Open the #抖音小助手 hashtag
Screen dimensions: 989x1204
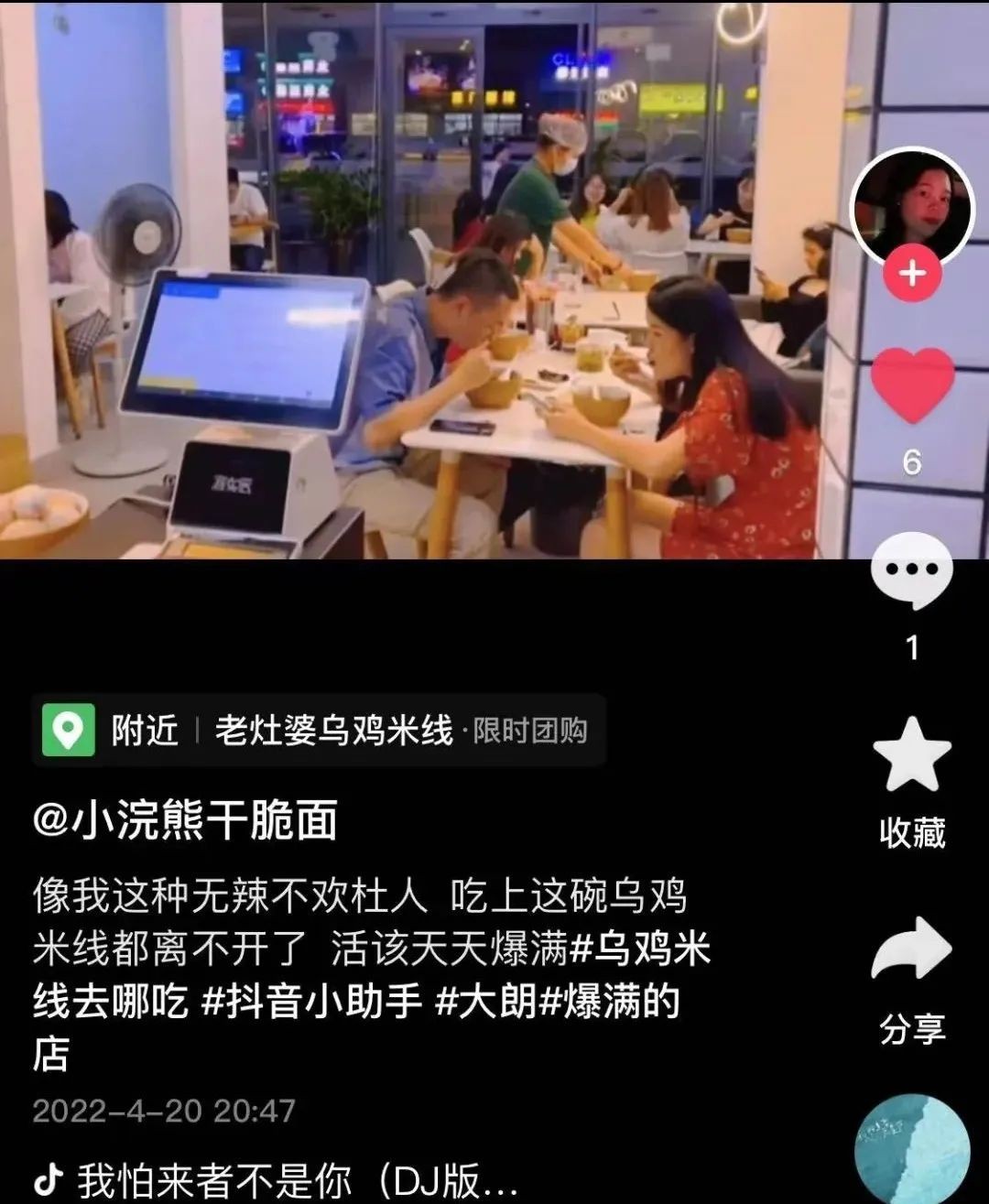pos(311,1001)
